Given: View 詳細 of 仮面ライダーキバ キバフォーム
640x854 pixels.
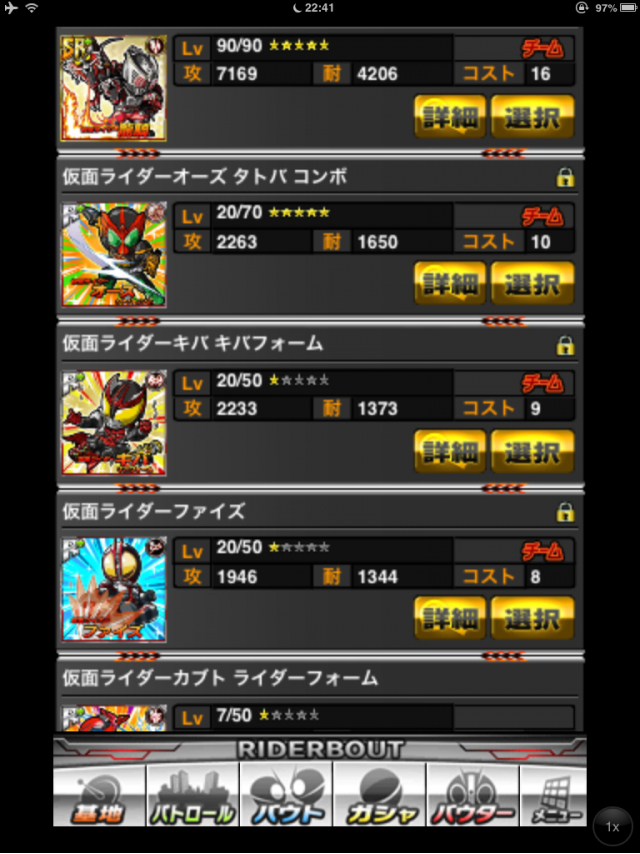Looking at the screenshot, I should click(450, 451).
